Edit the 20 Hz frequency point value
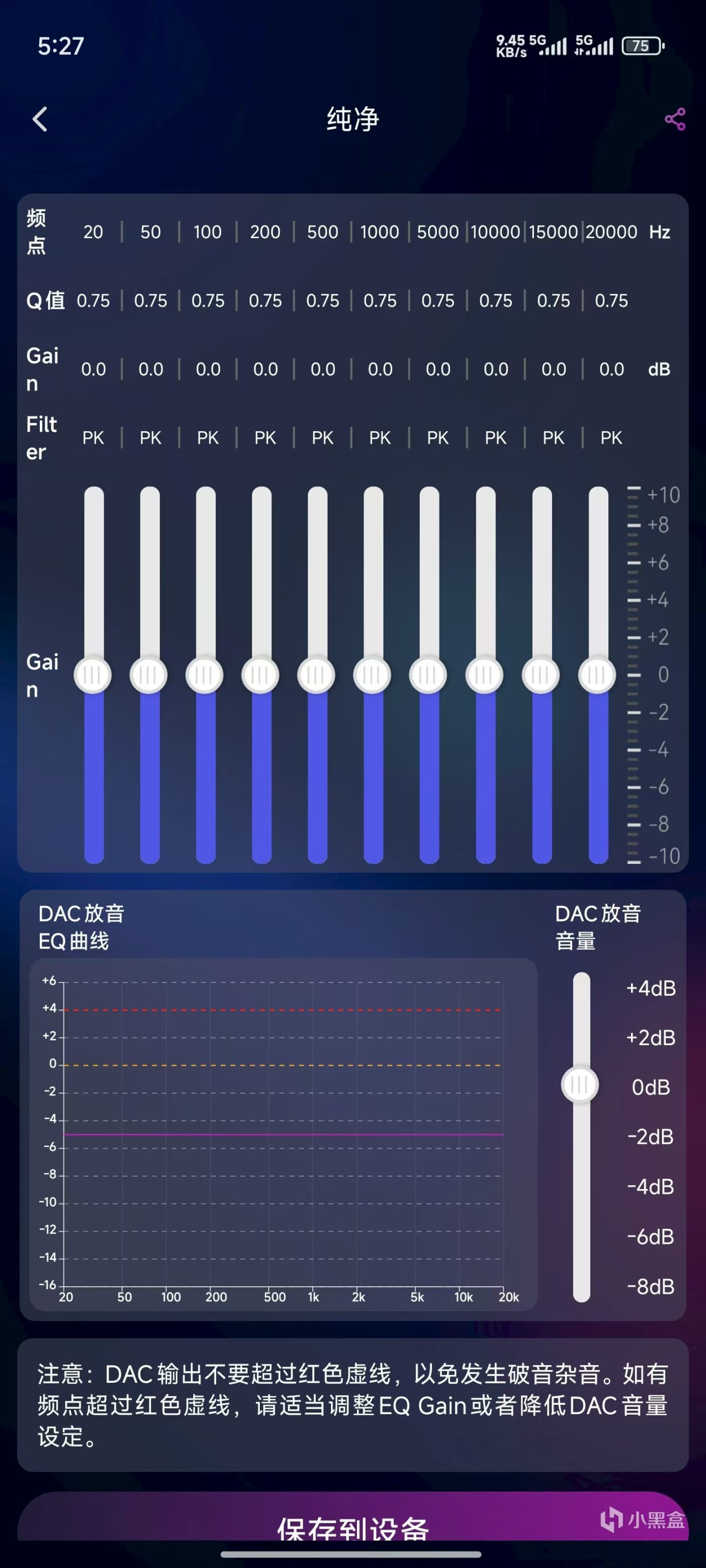Viewport: 706px width, 1568px height. pyautogui.click(x=93, y=232)
